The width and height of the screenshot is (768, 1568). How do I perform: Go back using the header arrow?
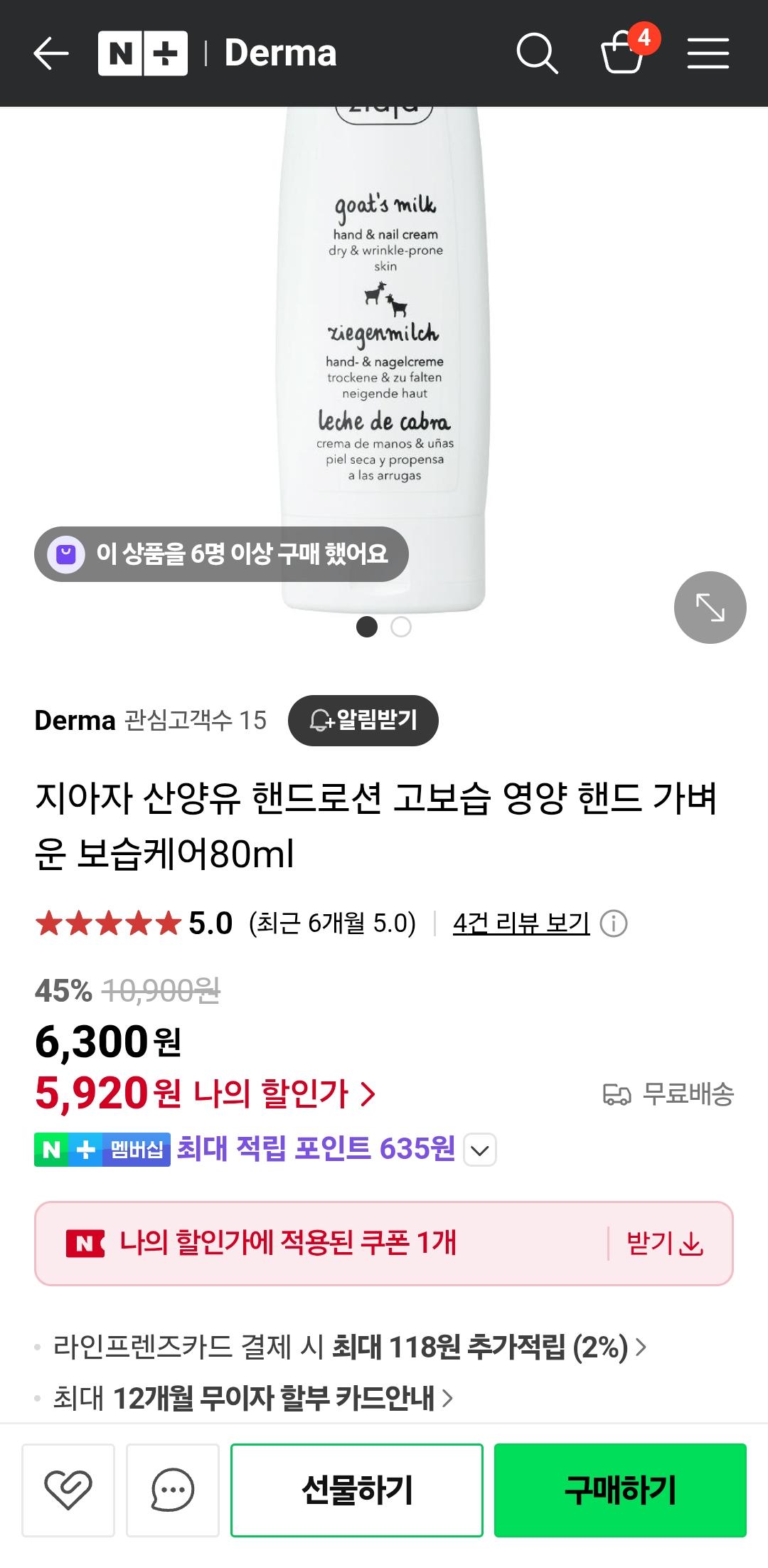50,53
